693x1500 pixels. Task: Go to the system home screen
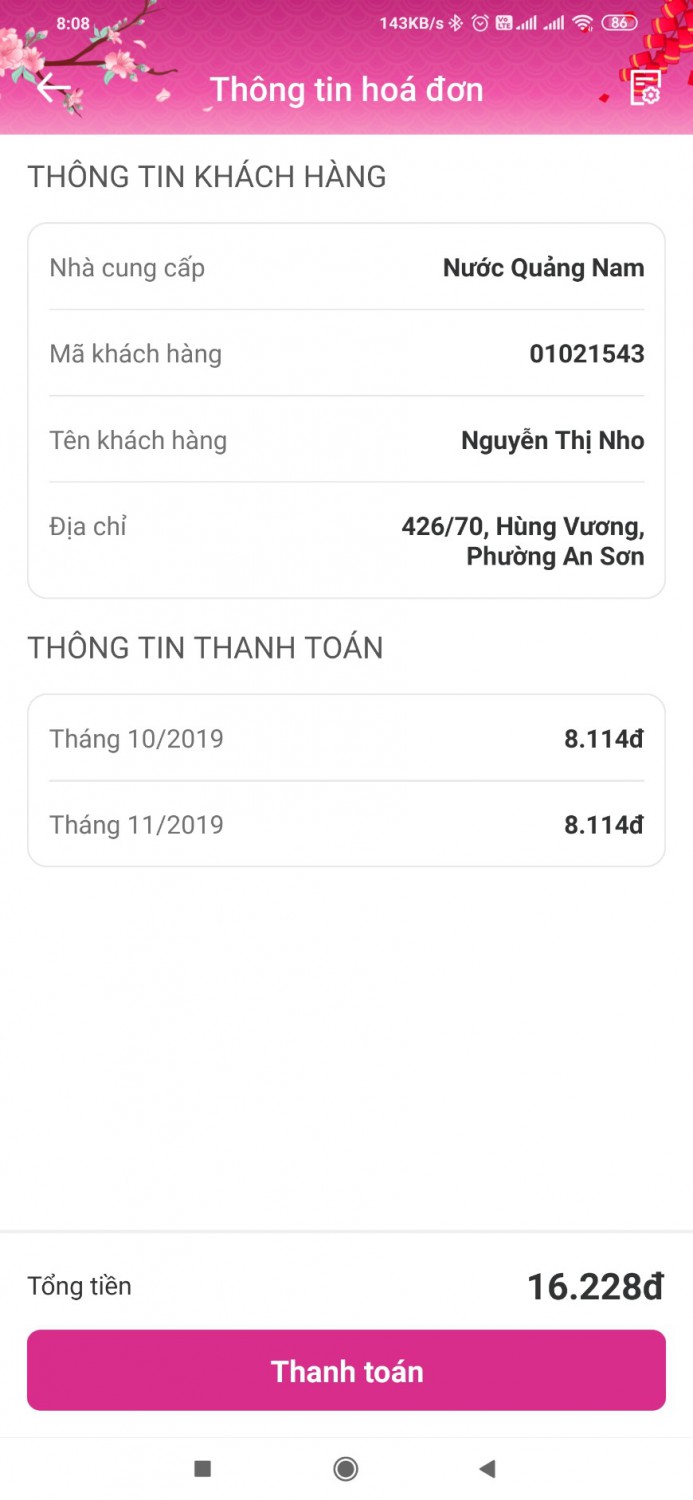(346, 1468)
